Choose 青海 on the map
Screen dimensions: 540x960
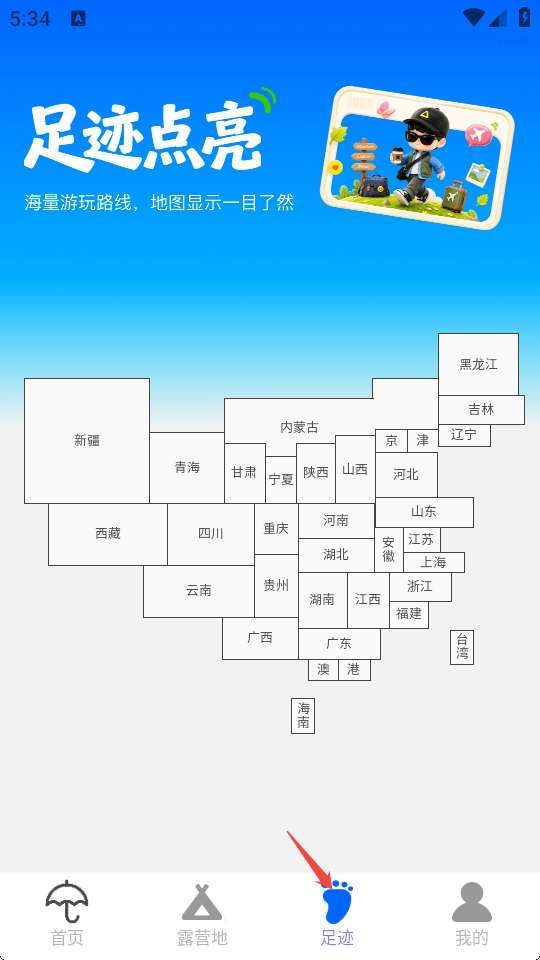(x=187, y=468)
